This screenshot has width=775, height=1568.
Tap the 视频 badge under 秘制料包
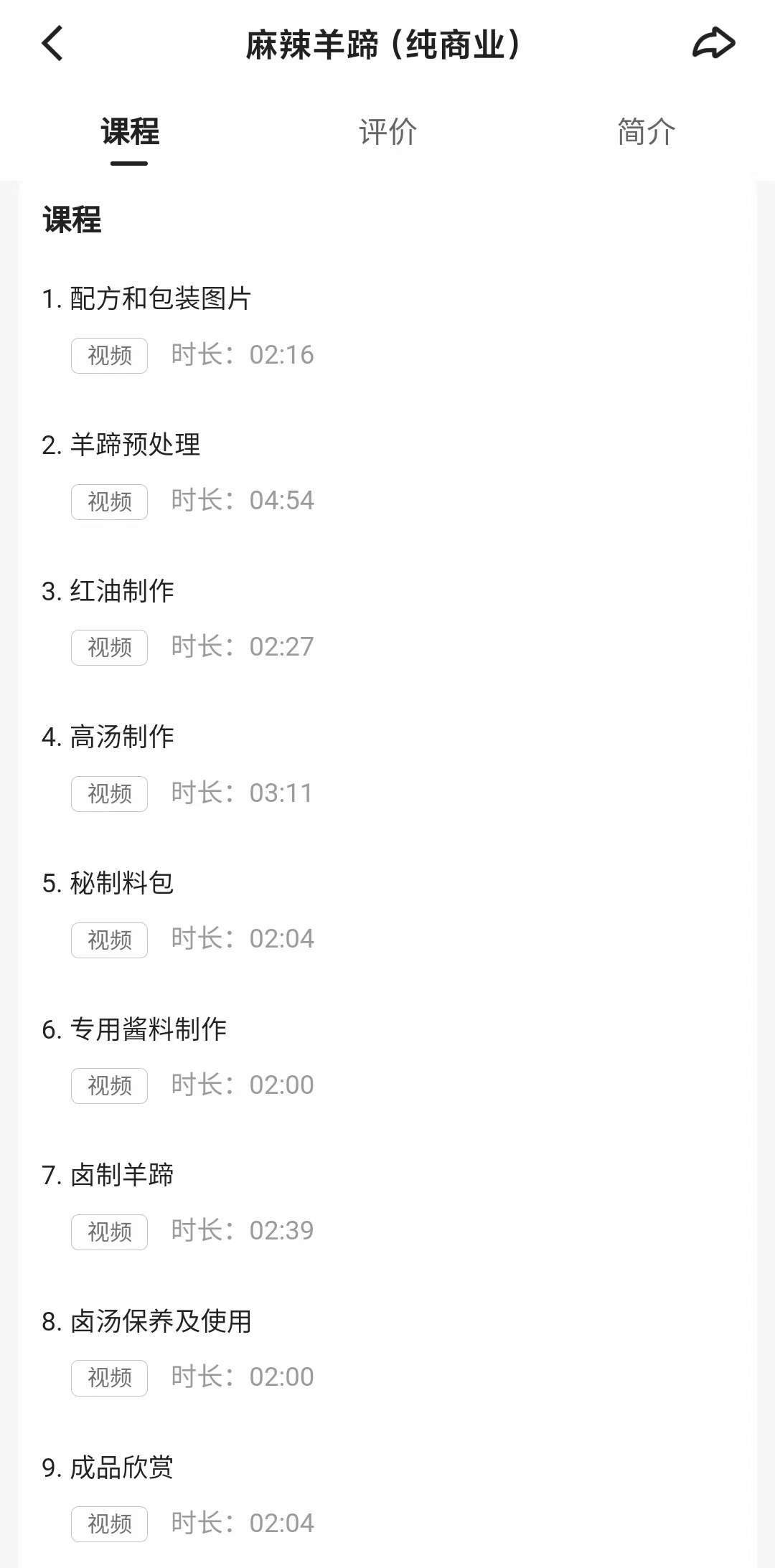[x=108, y=940]
